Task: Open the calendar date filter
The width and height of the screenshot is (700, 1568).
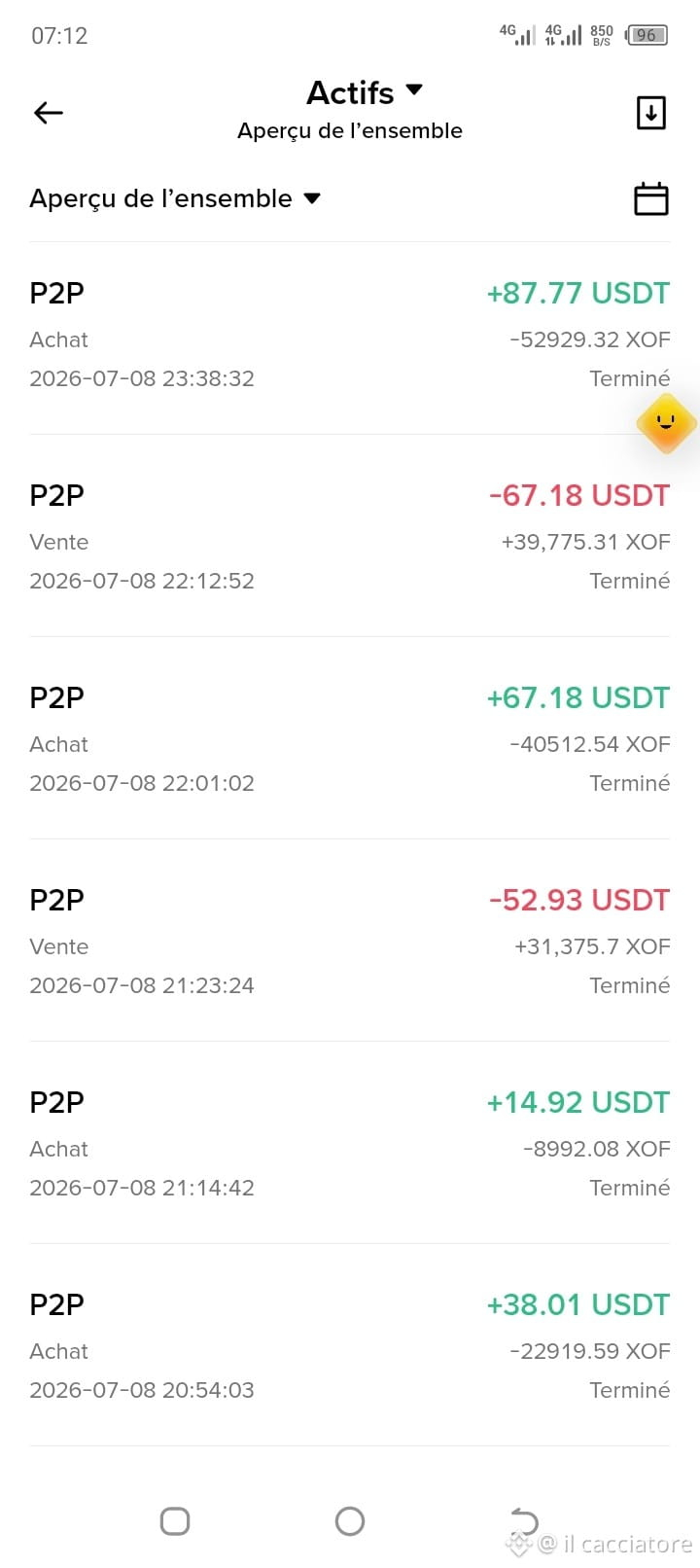Action: click(x=650, y=198)
